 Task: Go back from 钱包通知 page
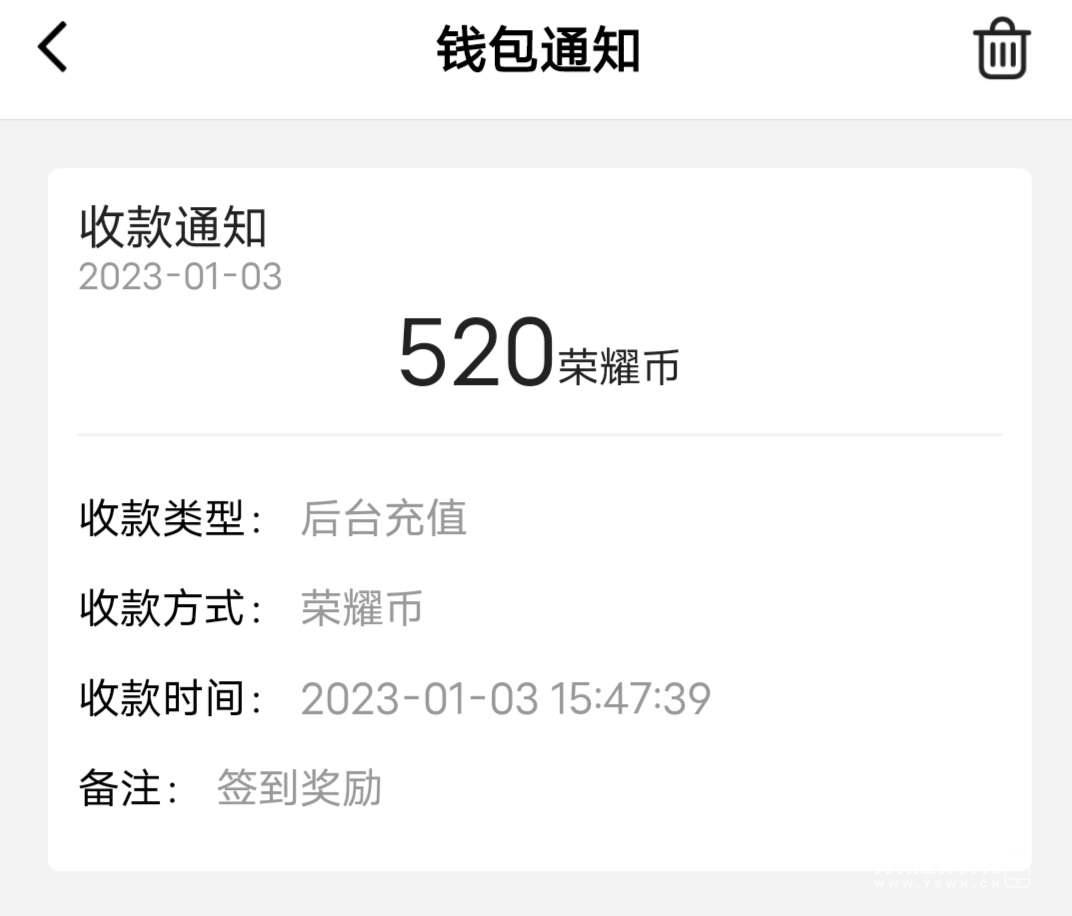click(53, 48)
